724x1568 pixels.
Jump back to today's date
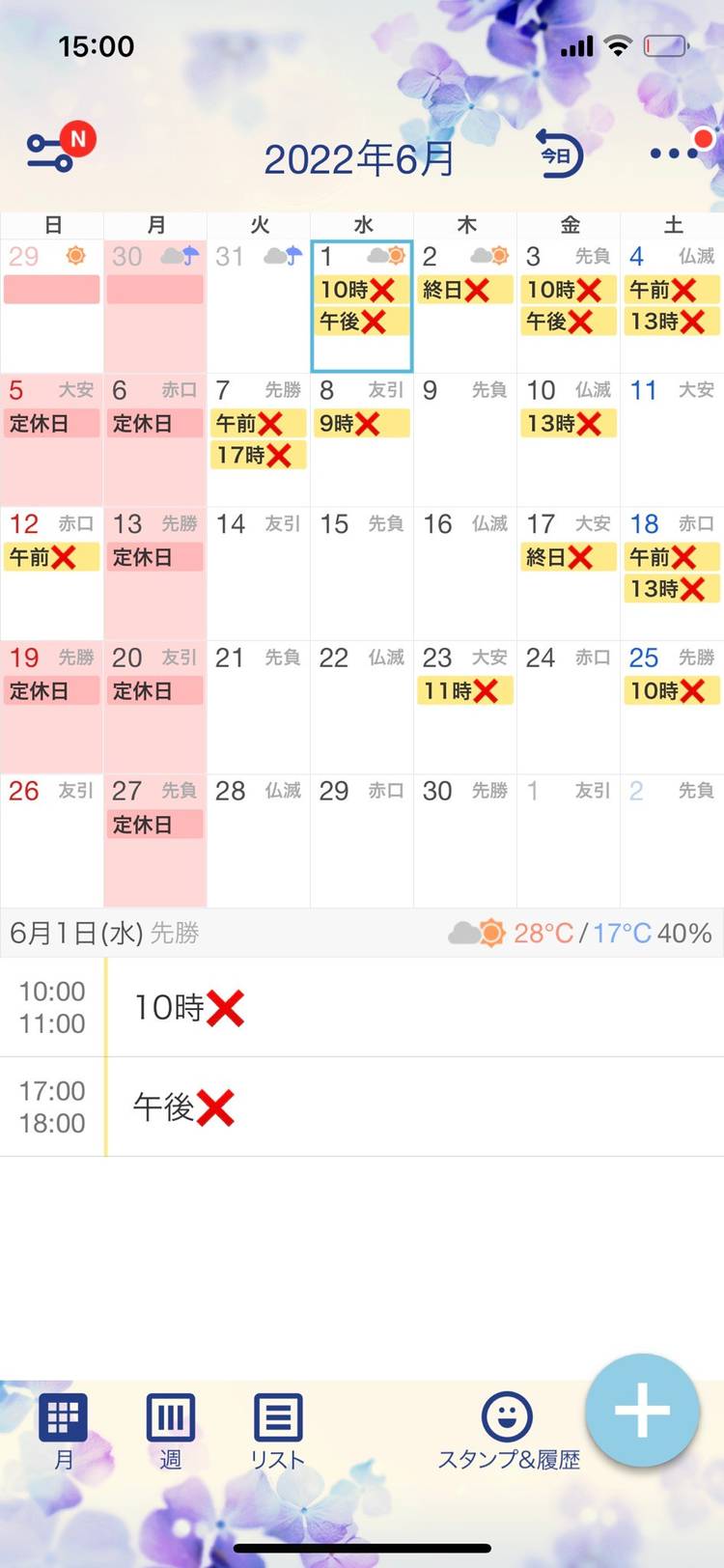pyautogui.click(x=559, y=154)
